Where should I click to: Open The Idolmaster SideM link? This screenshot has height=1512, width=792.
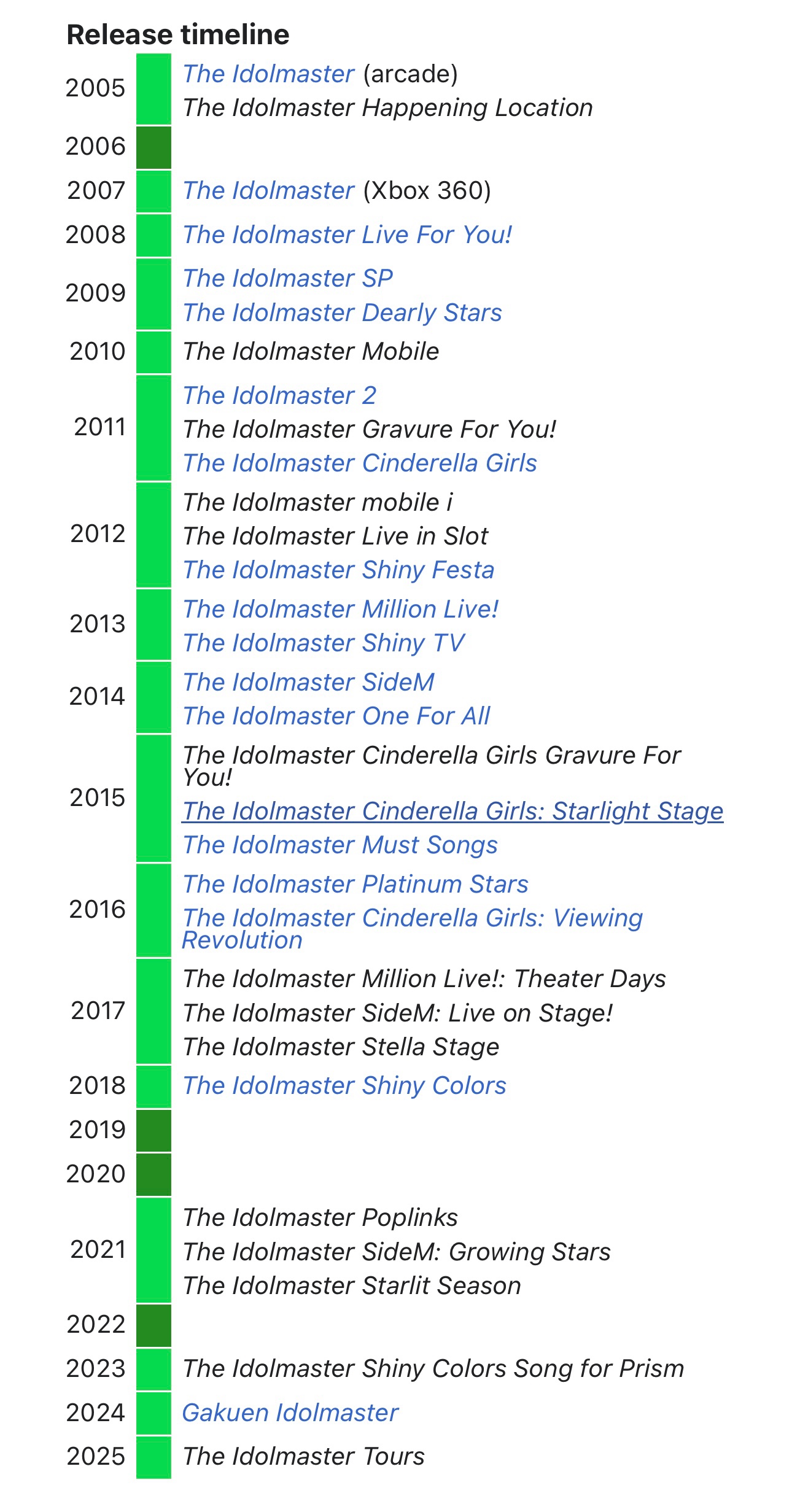tap(308, 683)
